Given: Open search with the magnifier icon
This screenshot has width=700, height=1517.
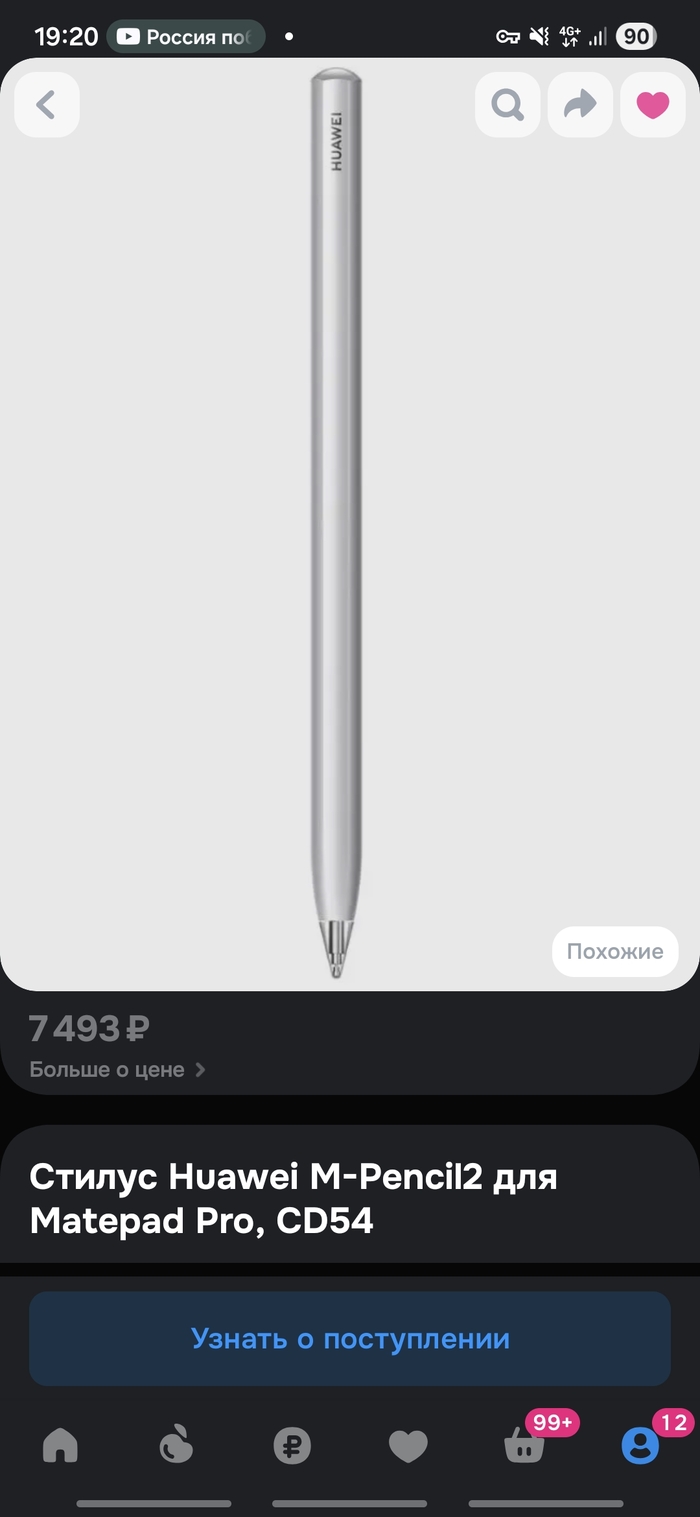Looking at the screenshot, I should pos(508,105).
